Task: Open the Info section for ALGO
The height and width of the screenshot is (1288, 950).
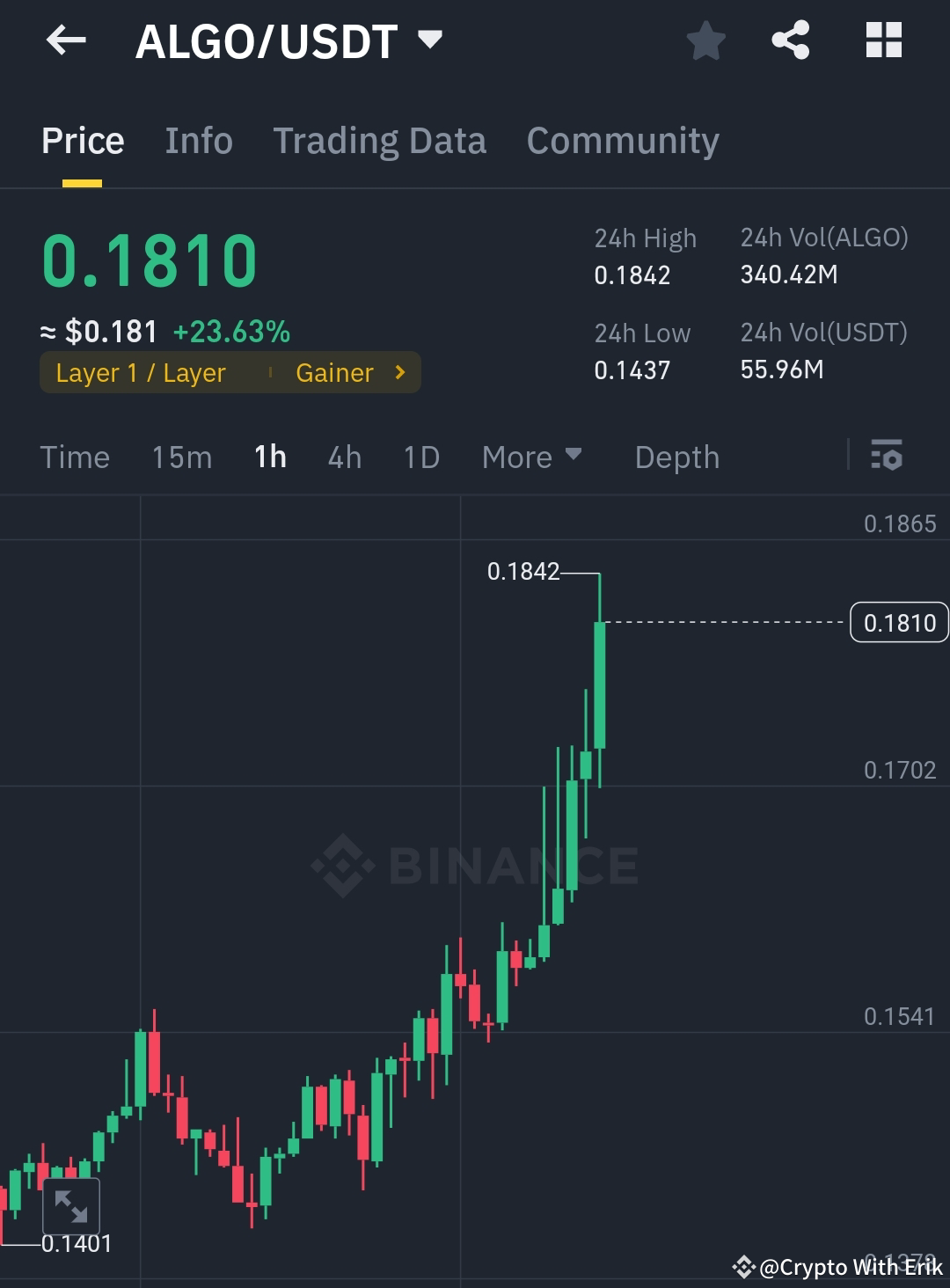Action: pos(198,140)
